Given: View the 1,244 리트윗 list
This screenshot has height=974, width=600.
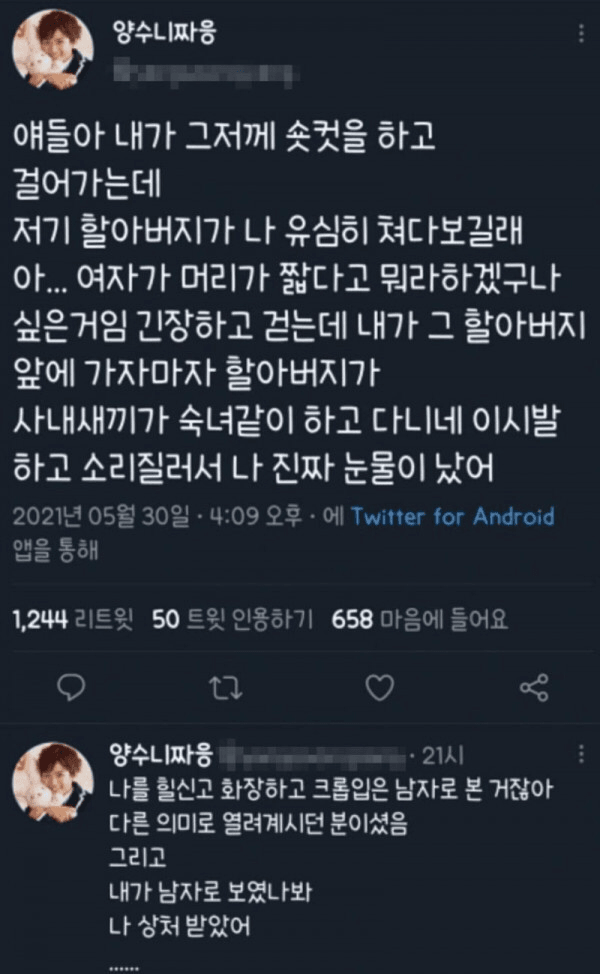Looking at the screenshot, I should click(x=74, y=621).
